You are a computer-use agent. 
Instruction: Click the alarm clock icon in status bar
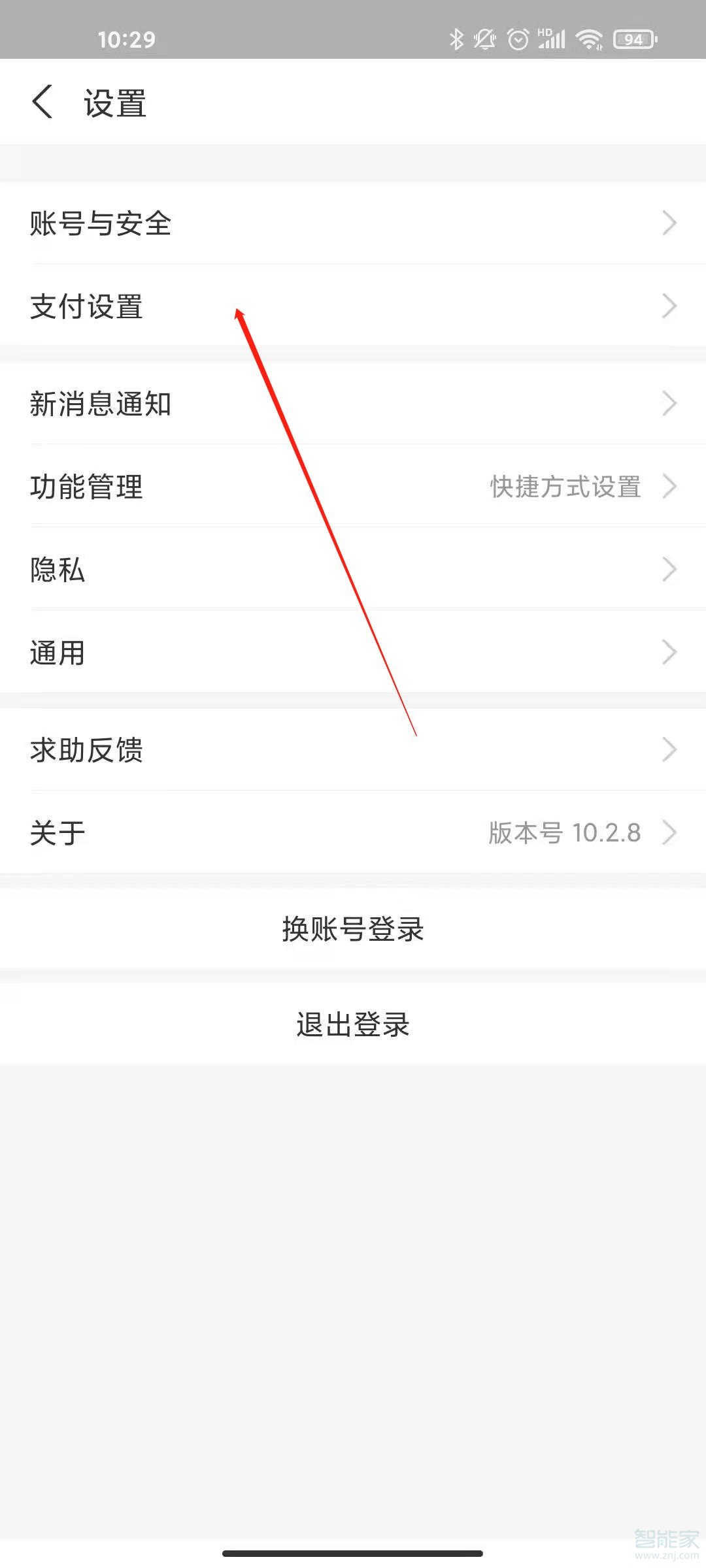(516, 39)
